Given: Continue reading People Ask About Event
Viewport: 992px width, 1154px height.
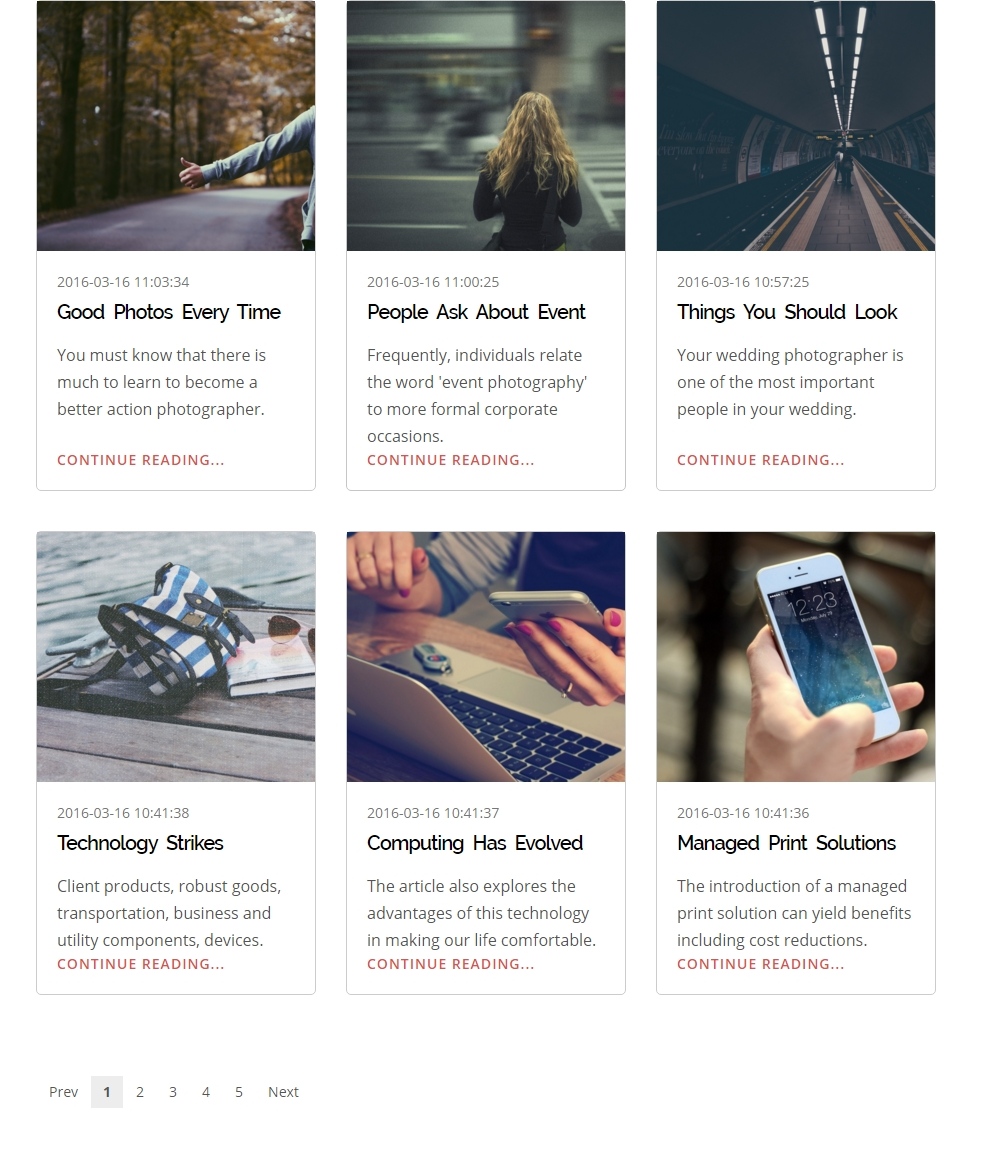Looking at the screenshot, I should point(451,460).
